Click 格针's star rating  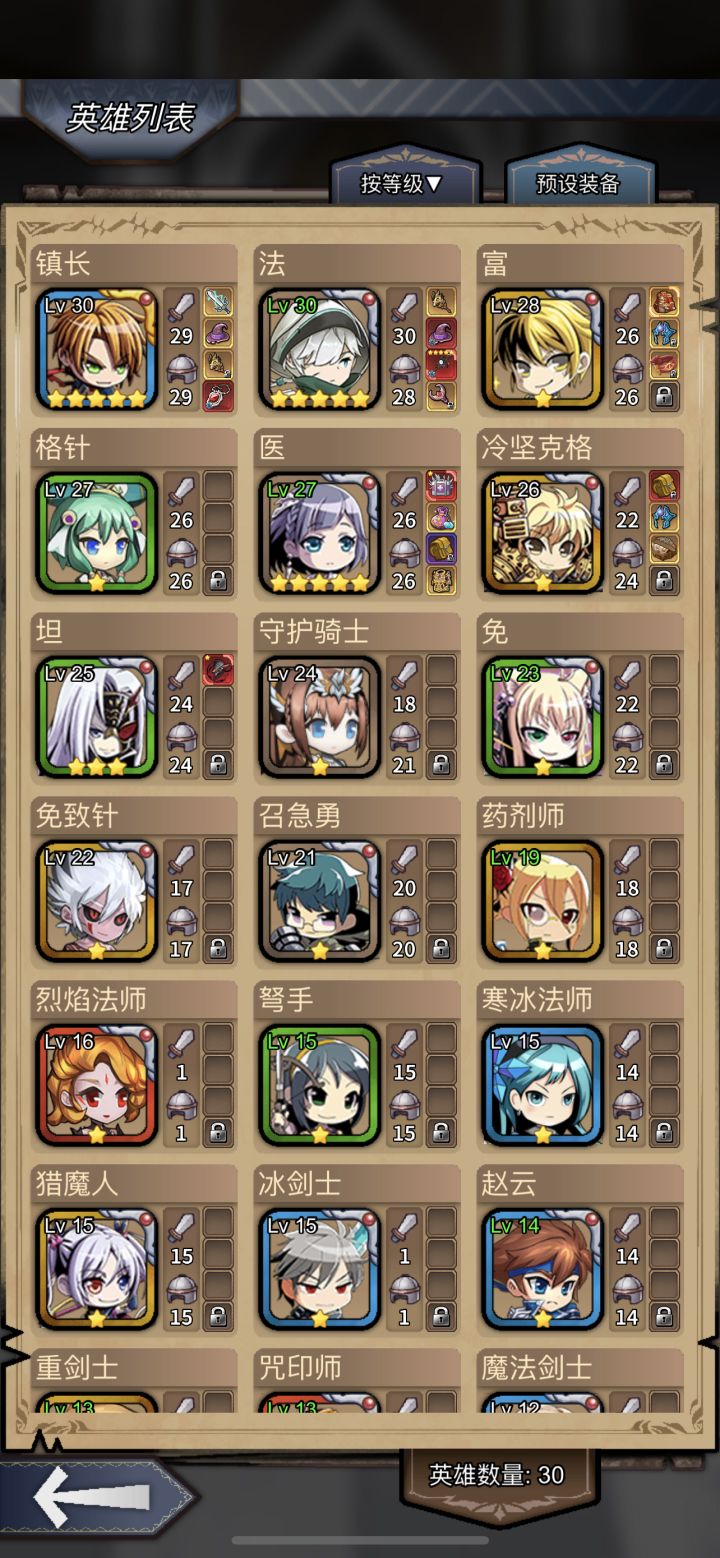tap(95, 580)
